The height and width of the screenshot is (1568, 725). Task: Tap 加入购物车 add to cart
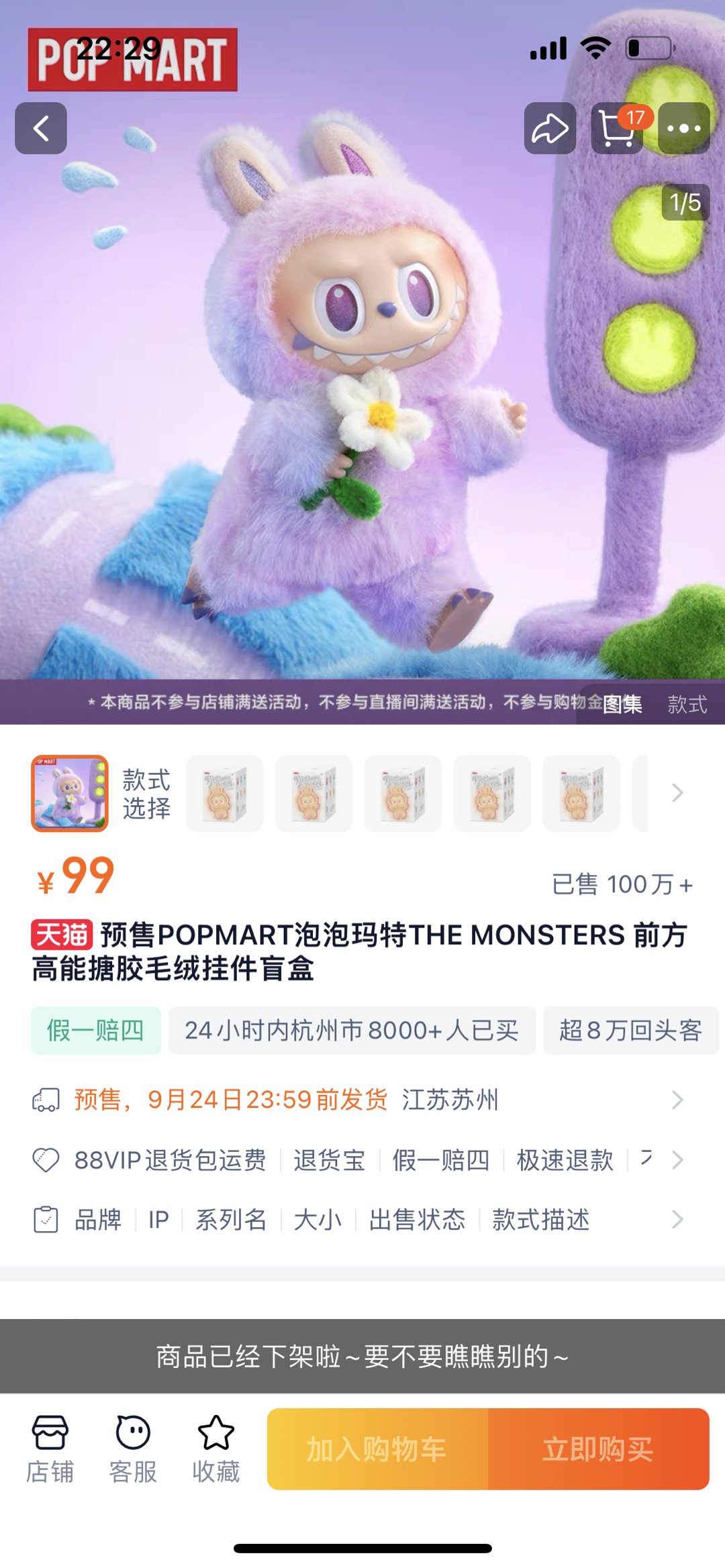tap(377, 1449)
